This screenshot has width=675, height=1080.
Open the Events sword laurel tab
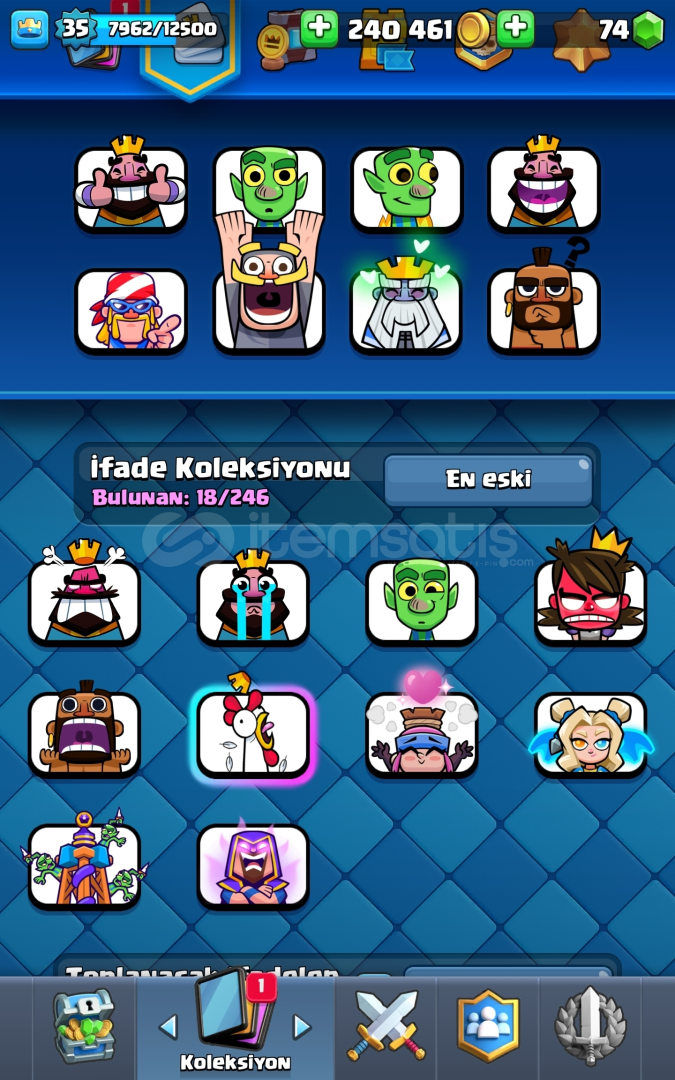(590, 1026)
